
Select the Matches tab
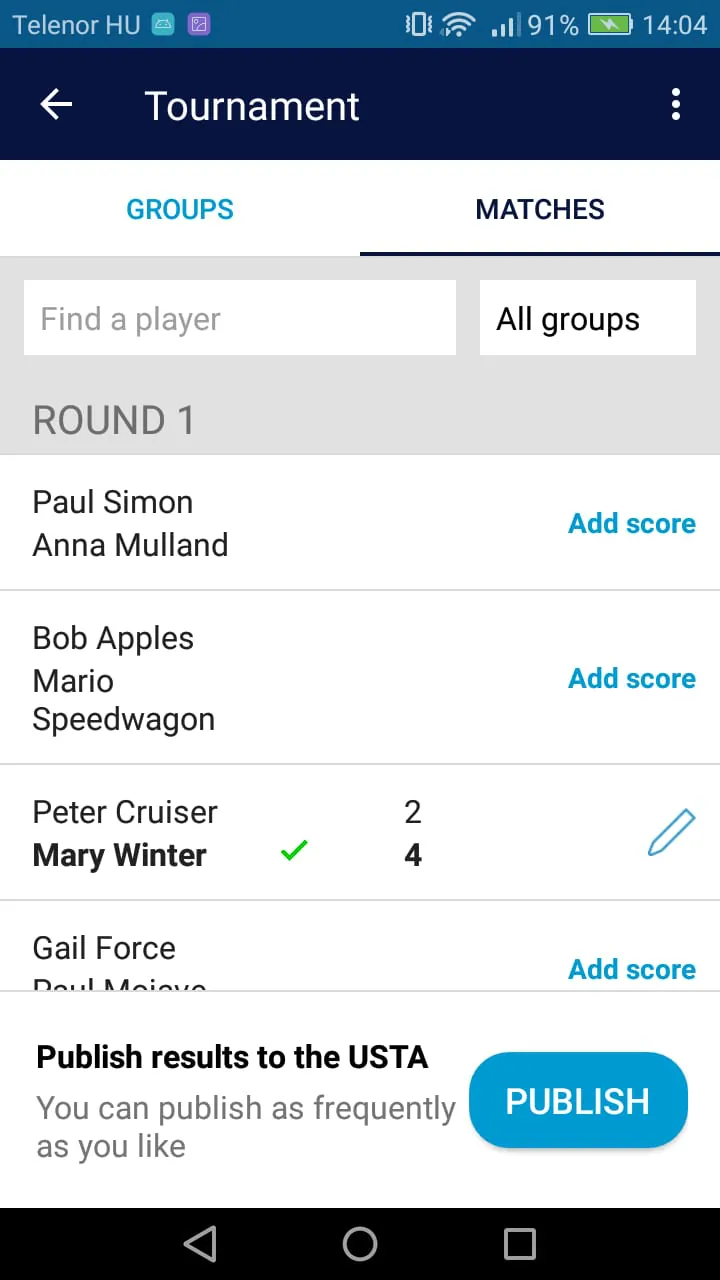[x=540, y=209]
